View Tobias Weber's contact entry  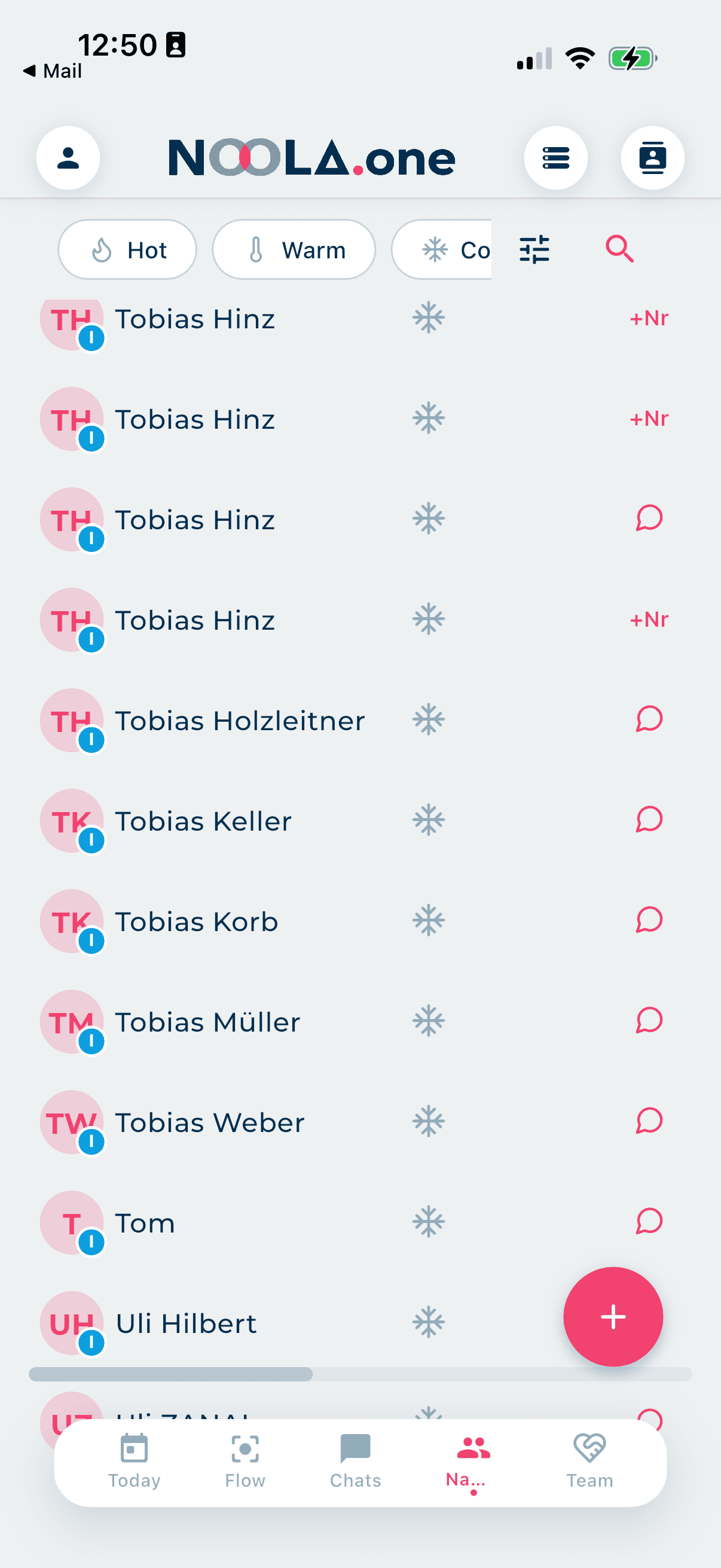point(209,1122)
